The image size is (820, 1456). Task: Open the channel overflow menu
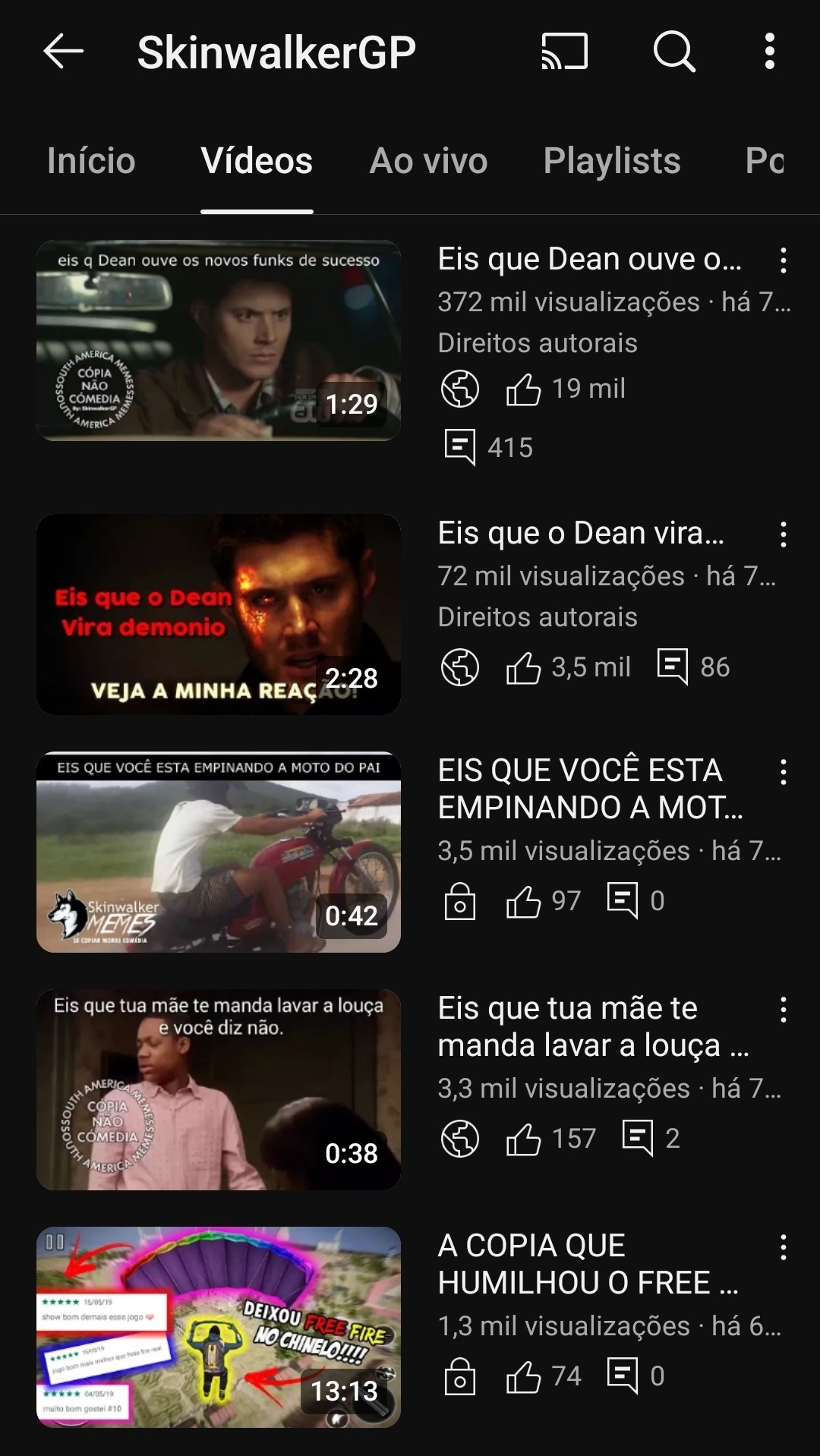point(769,52)
